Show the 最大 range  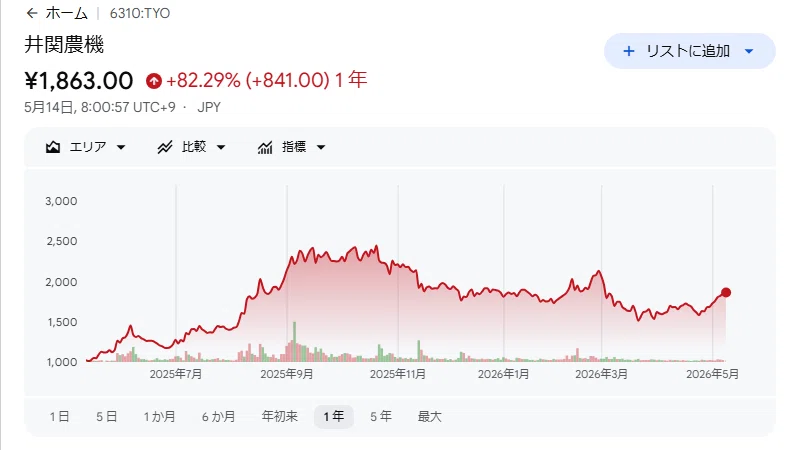pyautogui.click(x=430, y=416)
